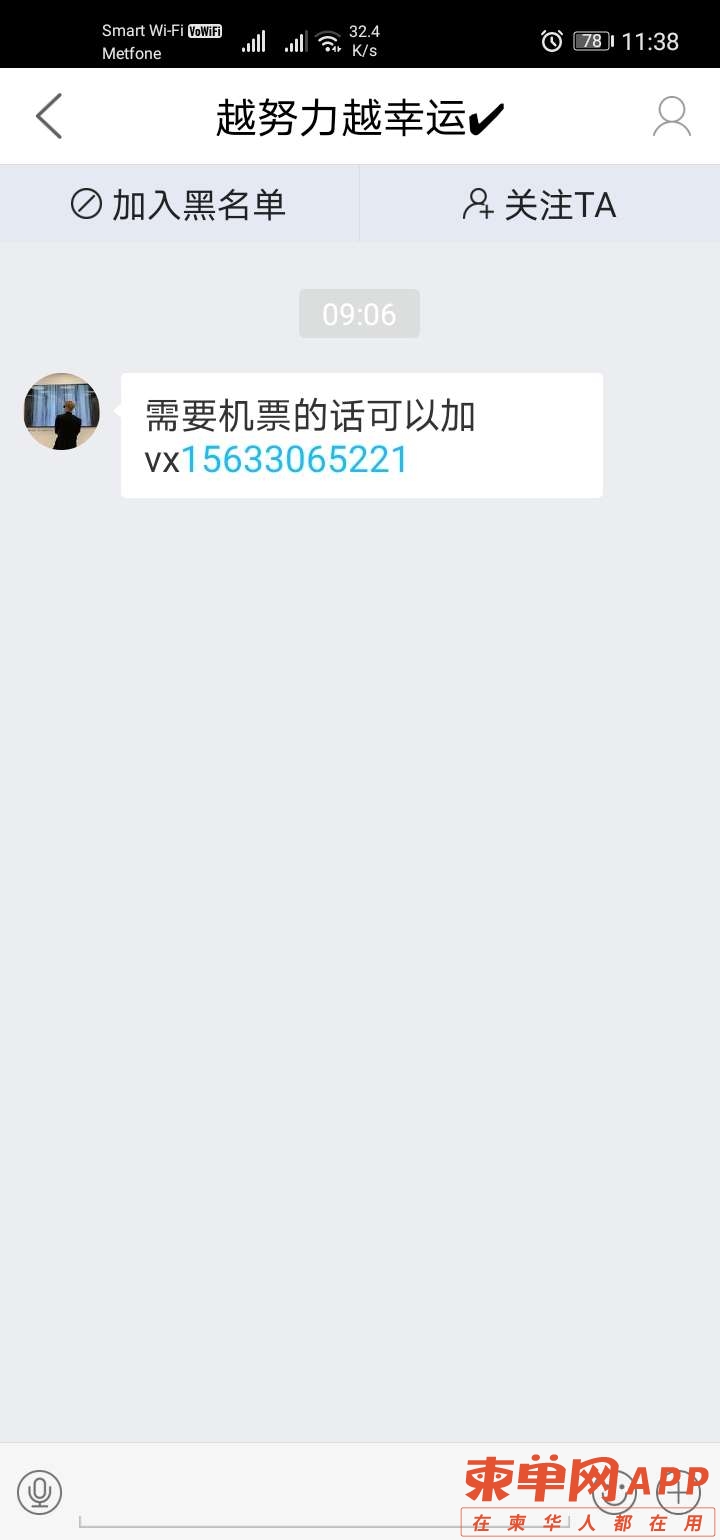Add this user to blacklist (加入黑名单)
This screenshot has width=720, height=1540.
[179, 204]
